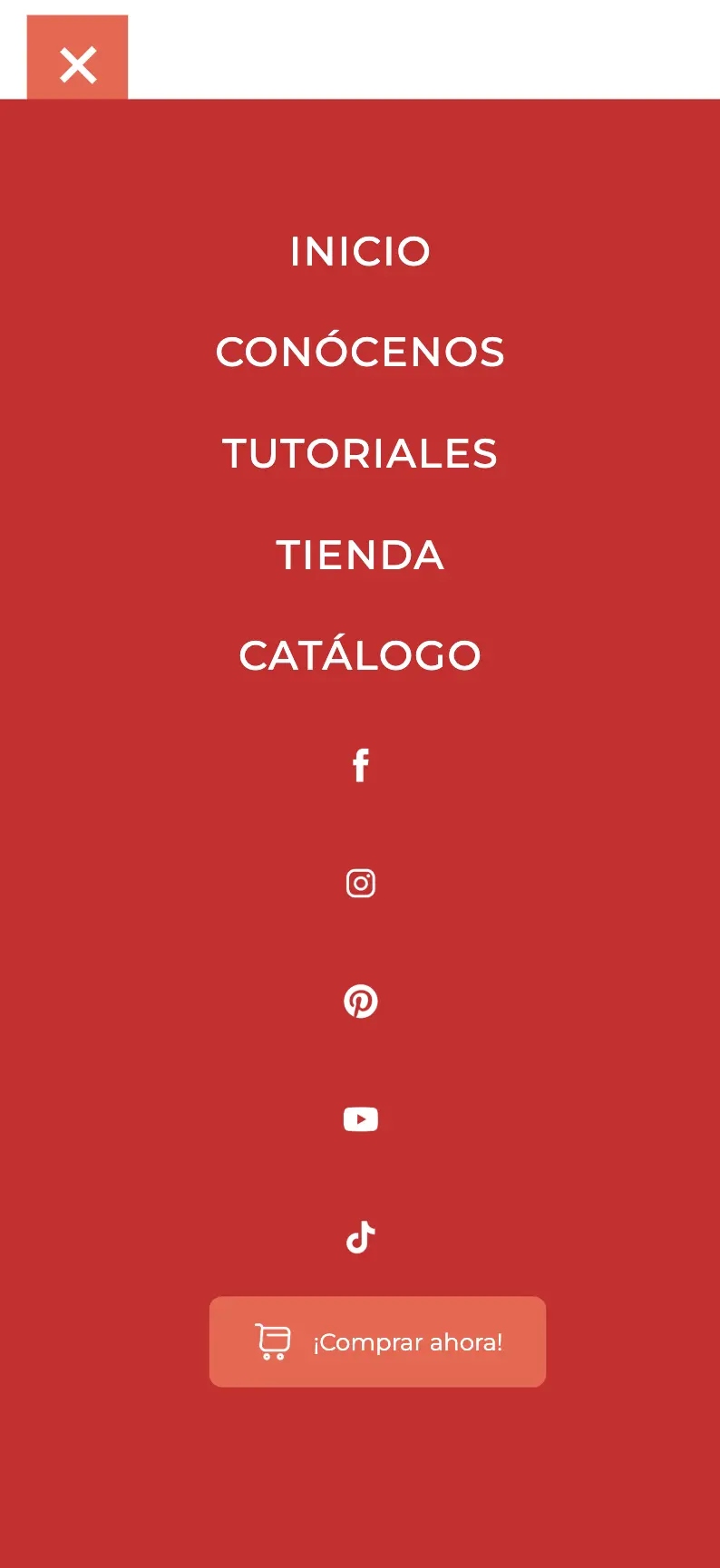Open the brand's Facebook page
Image resolution: width=720 pixels, height=1568 pixels.
tap(360, 766)
